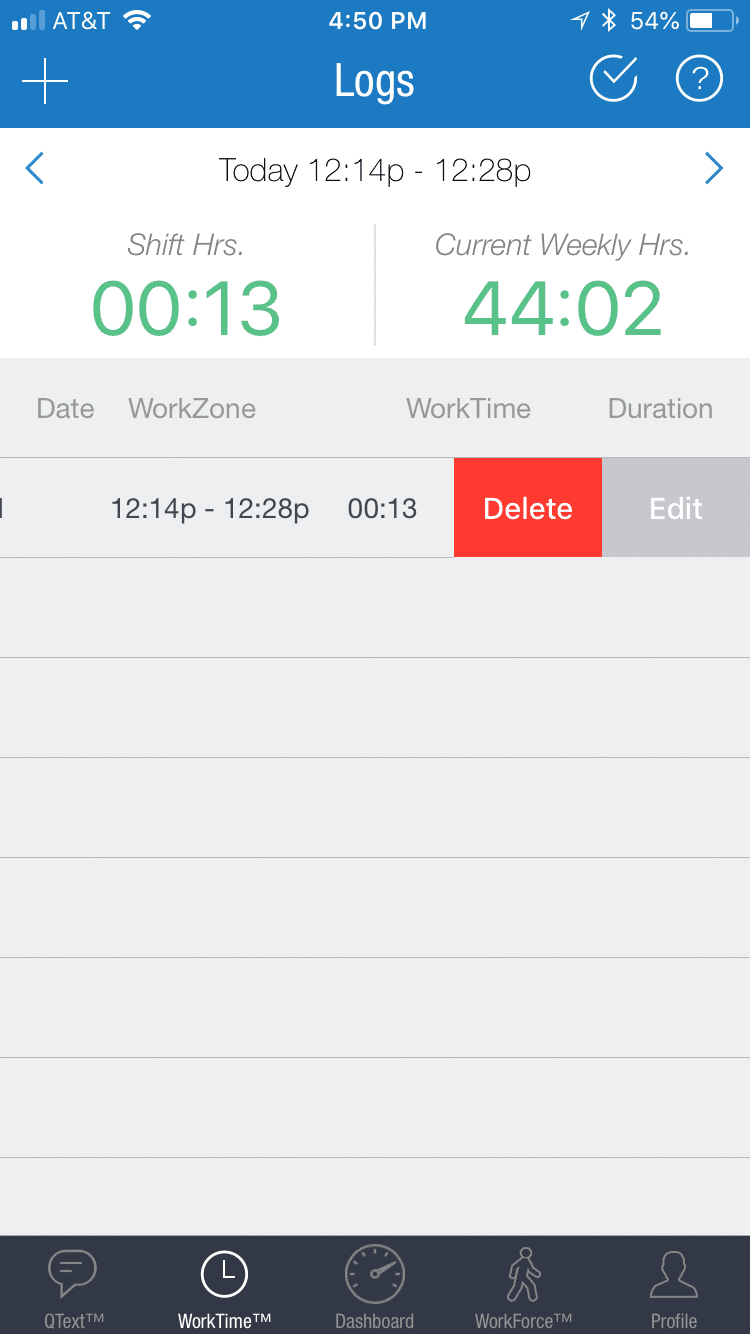
Task: Go to the previous shift
Action: [35, 170]
